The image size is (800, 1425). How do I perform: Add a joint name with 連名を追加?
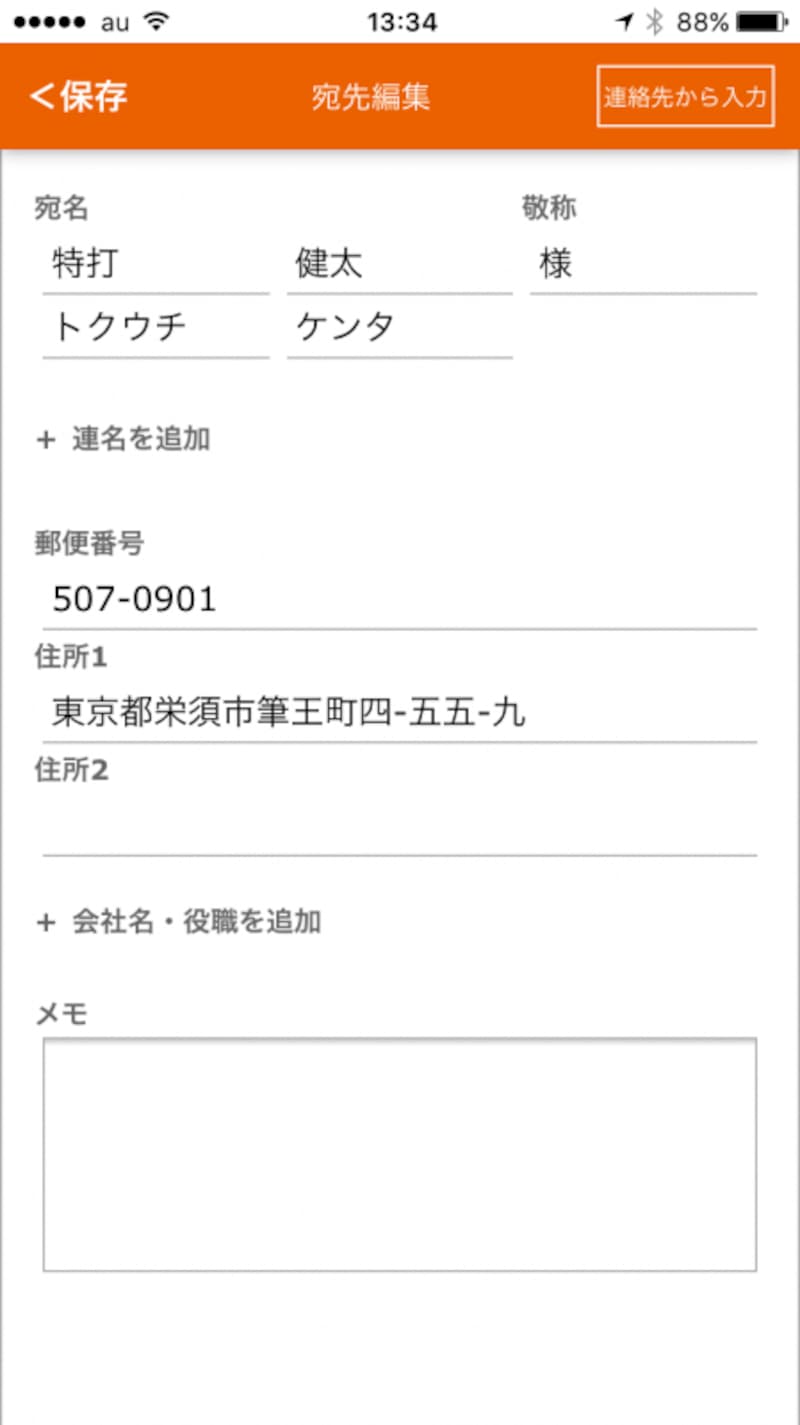pos(125,439)
